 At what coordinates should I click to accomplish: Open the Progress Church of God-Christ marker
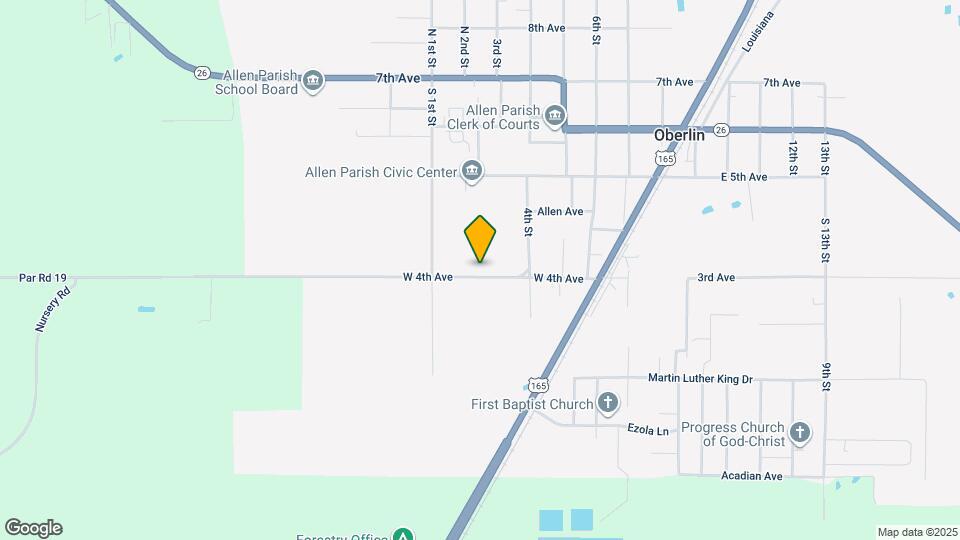[x=799, y=433]
